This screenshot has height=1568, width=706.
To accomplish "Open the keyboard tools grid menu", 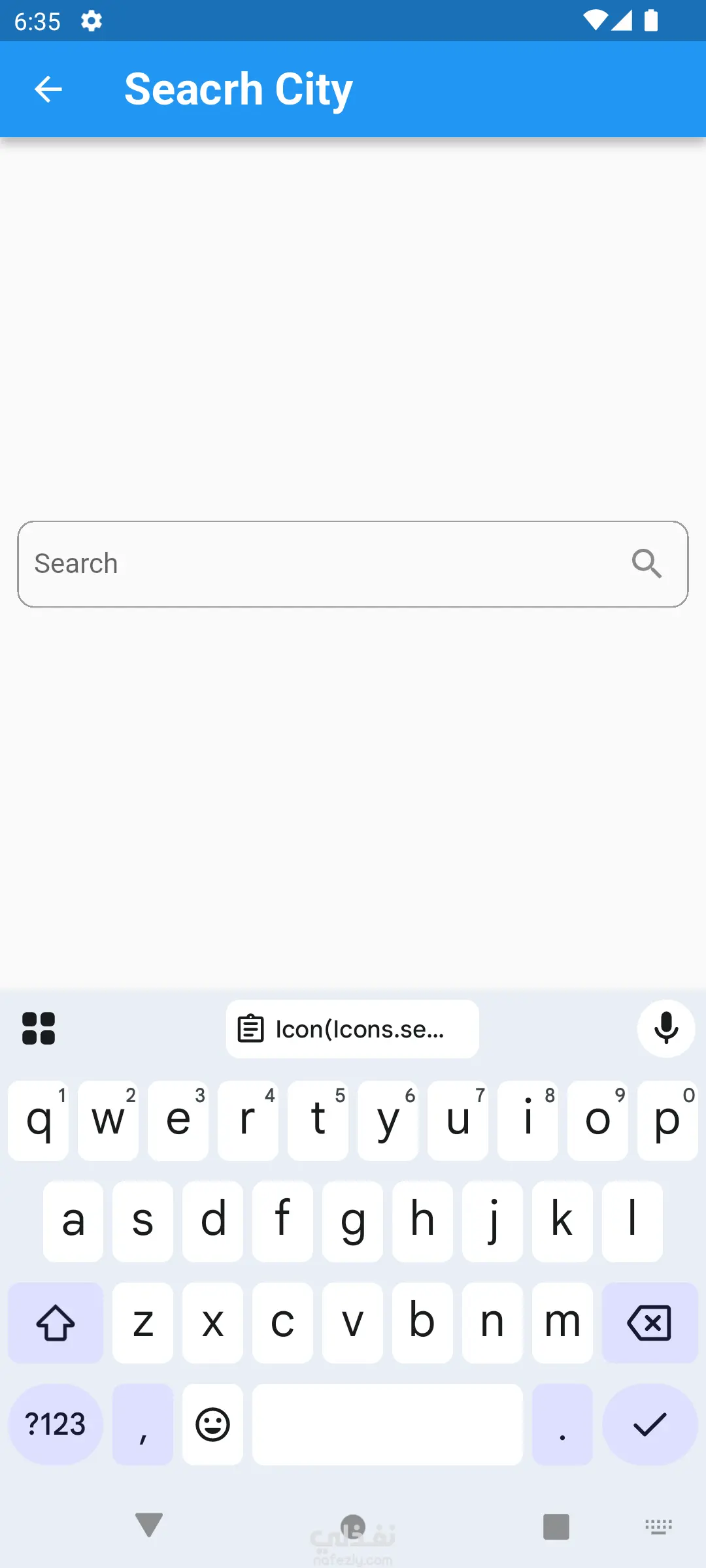I will 39,1029.
